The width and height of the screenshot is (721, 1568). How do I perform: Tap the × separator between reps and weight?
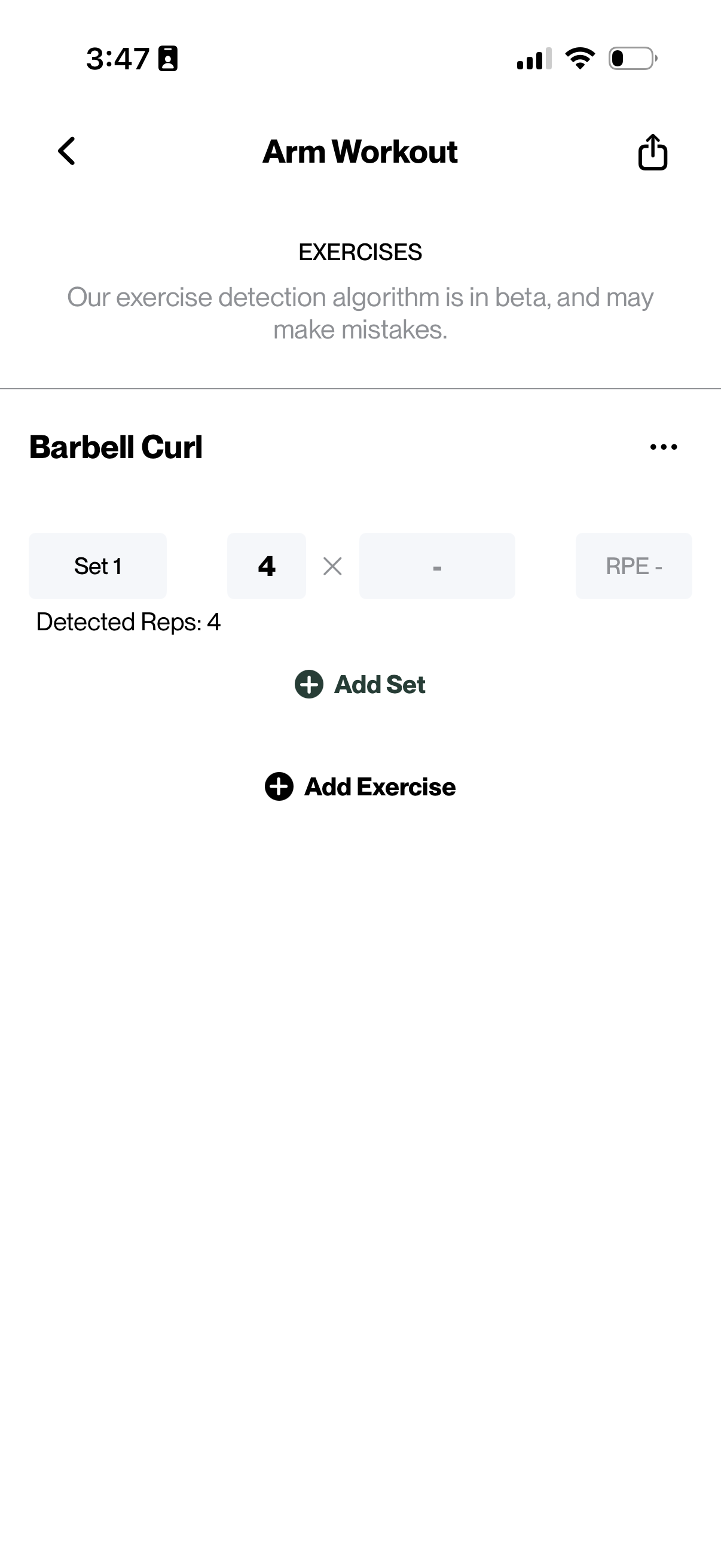pos(333,566)
